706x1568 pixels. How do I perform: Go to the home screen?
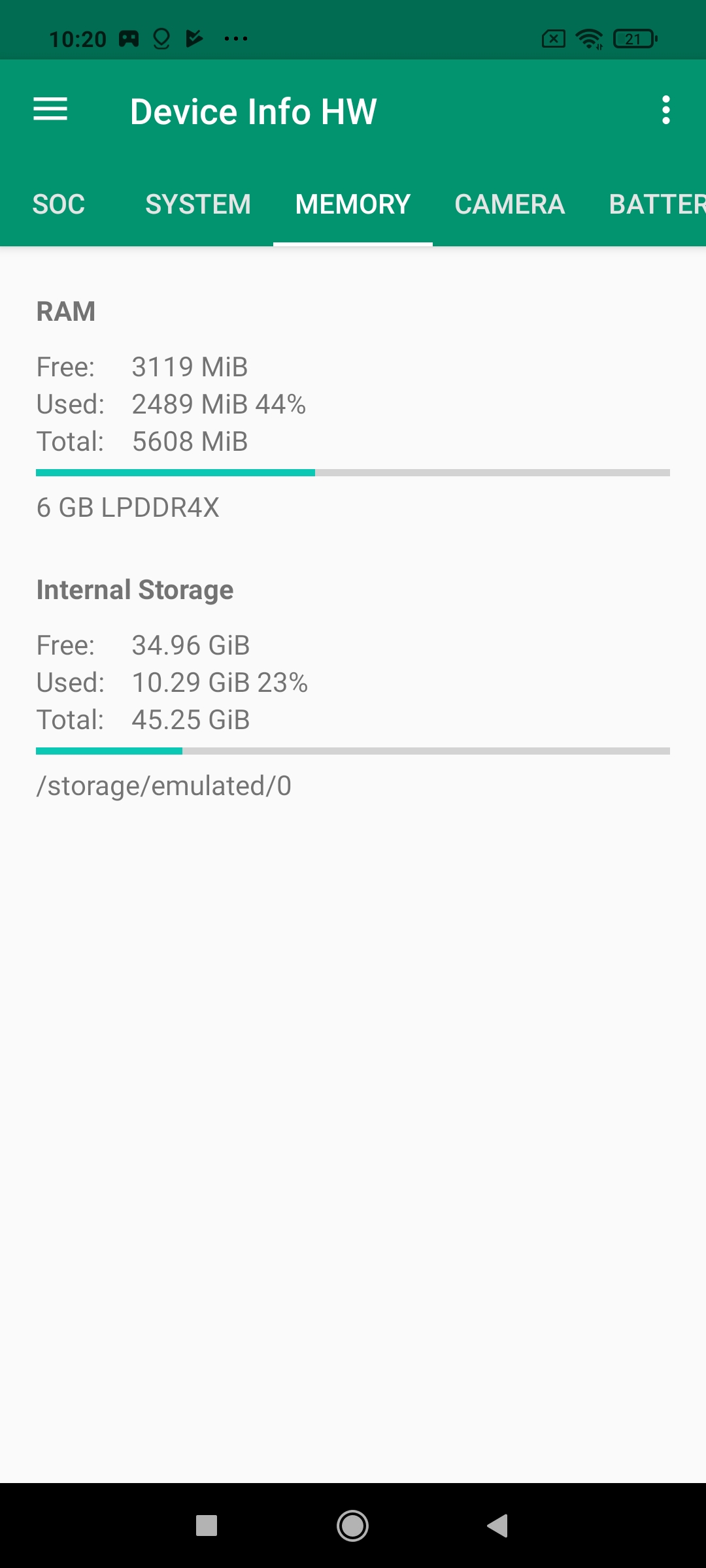[352, 1526]
